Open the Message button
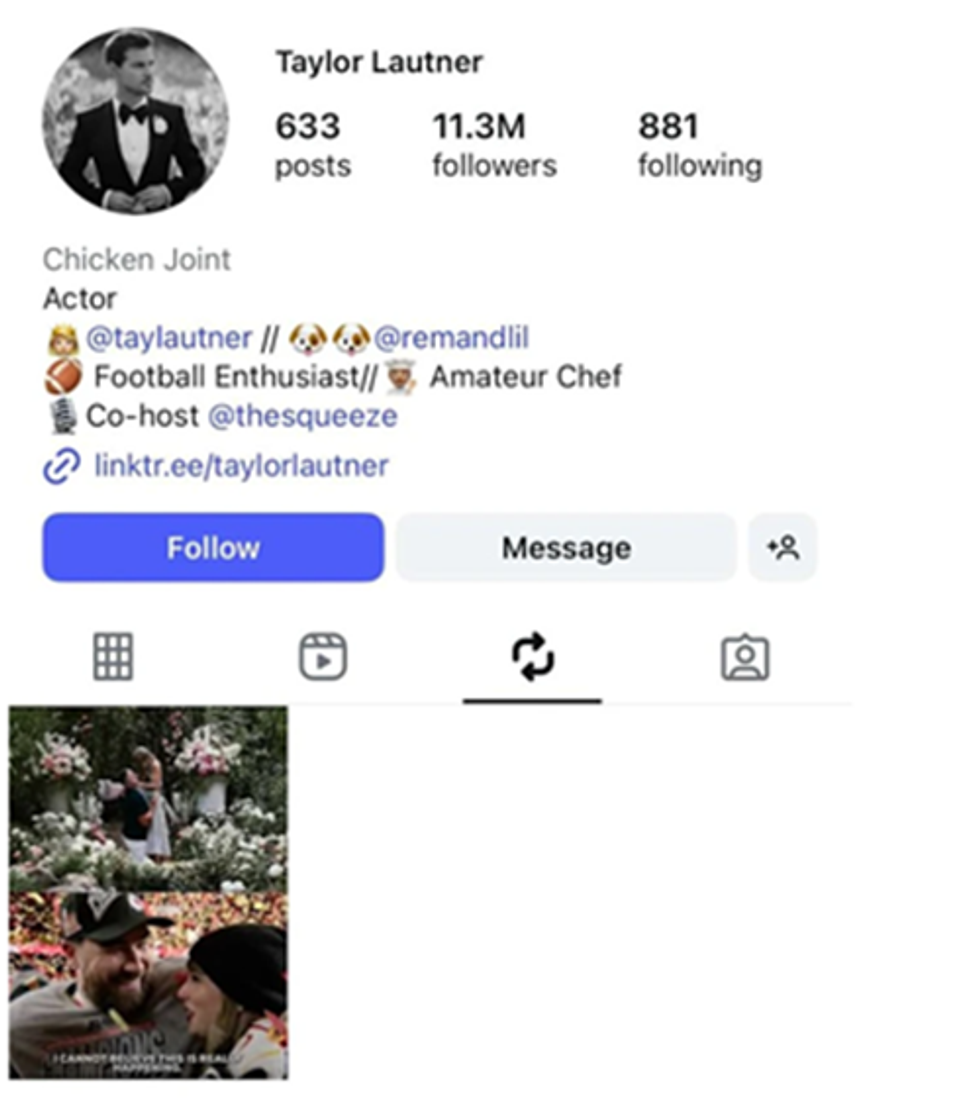 pyautogui.click(x=566, y=547)
